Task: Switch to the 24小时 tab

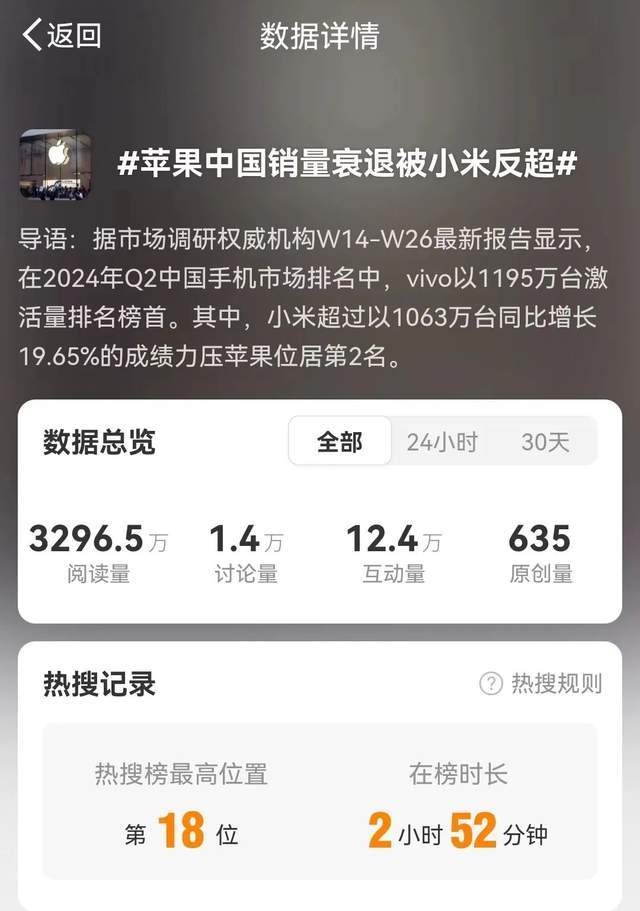Action: [442, 442]
